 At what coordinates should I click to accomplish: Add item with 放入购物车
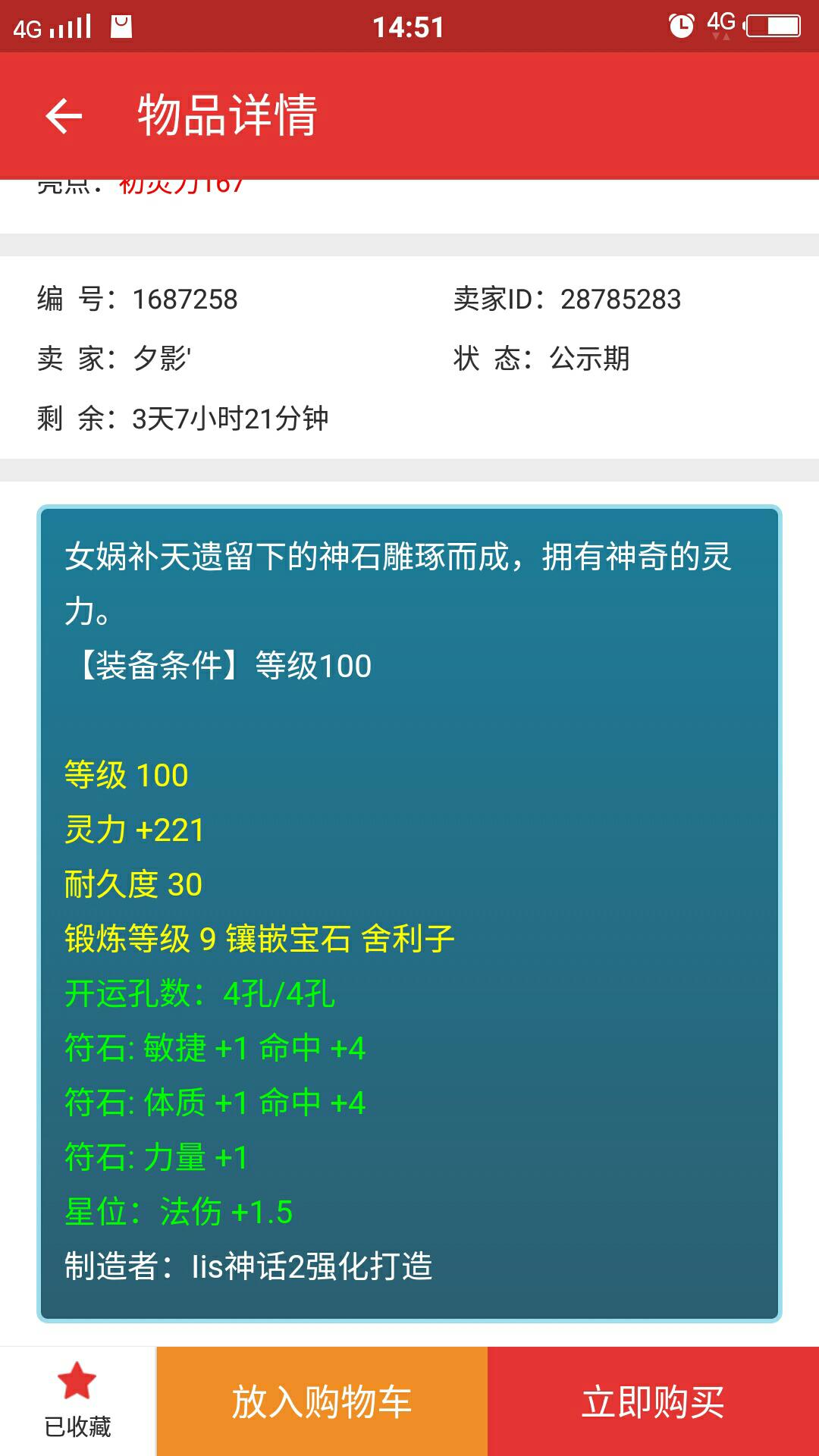pyautogui.click(x=322, y=1401)
